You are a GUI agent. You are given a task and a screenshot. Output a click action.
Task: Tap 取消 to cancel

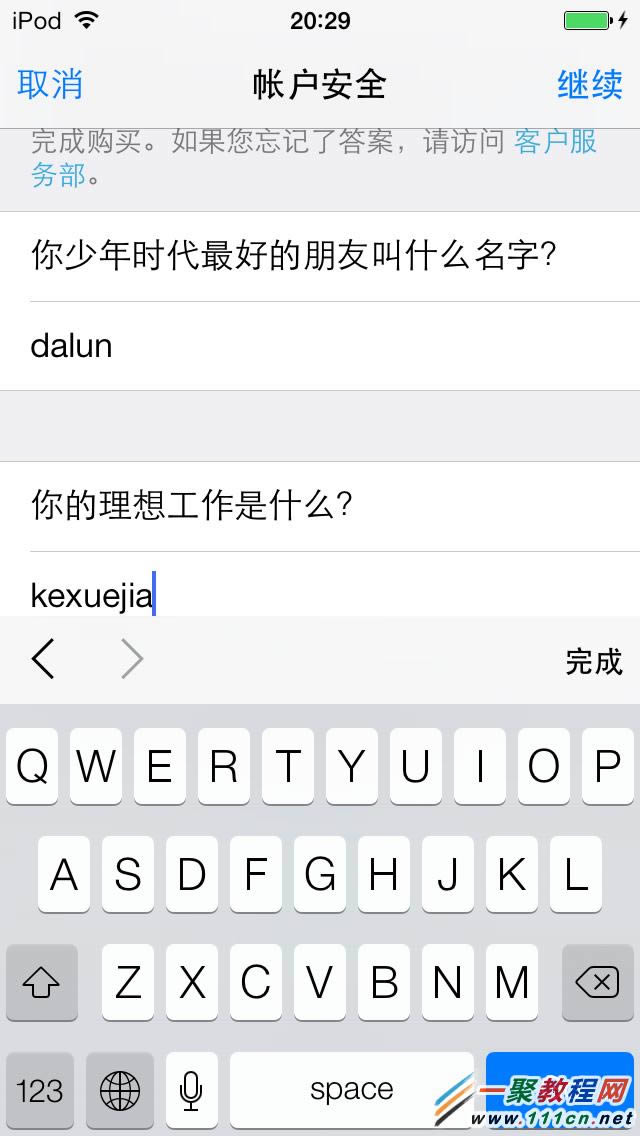(x=50, y=86)
